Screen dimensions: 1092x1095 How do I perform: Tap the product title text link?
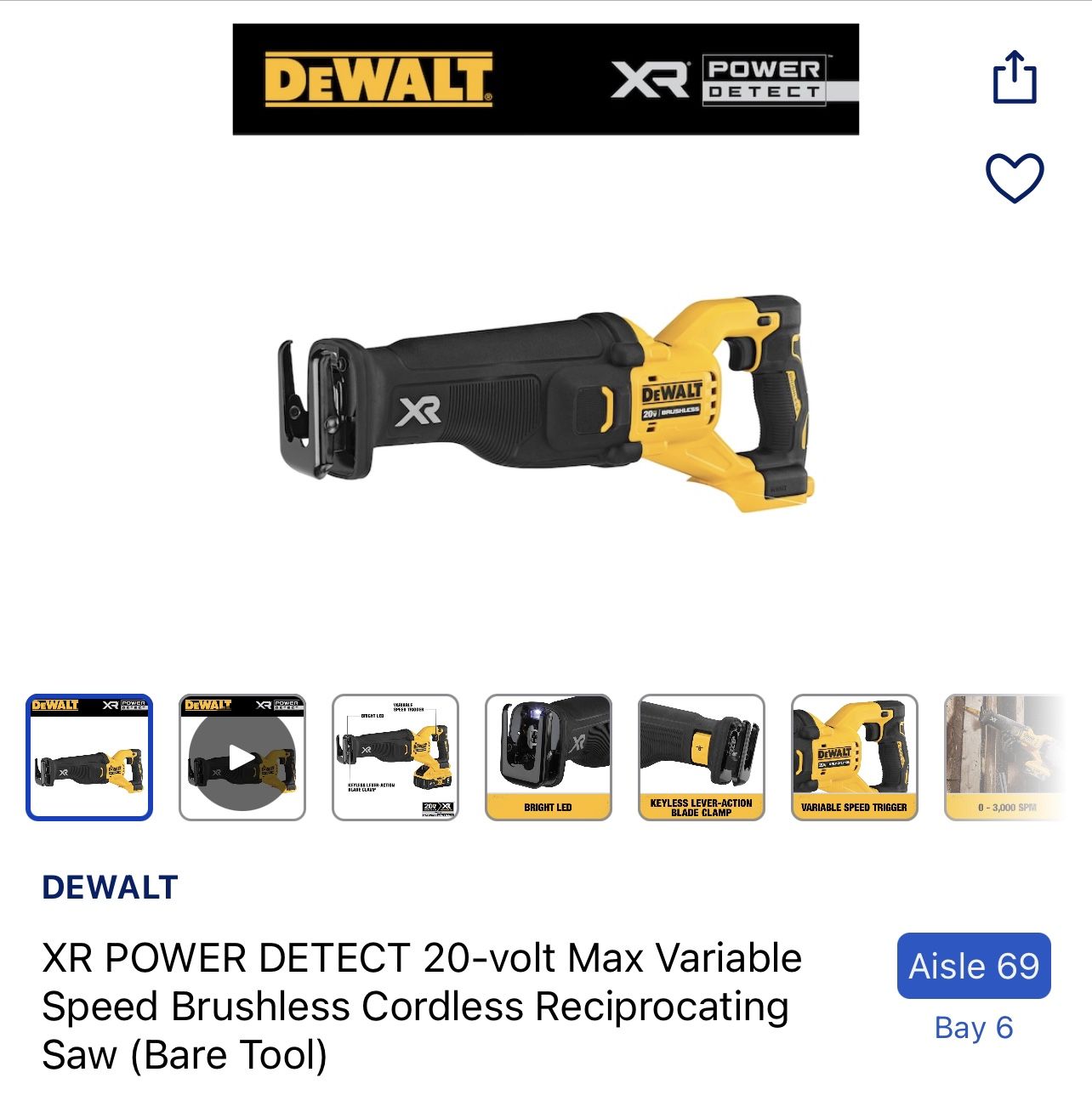417,1006
